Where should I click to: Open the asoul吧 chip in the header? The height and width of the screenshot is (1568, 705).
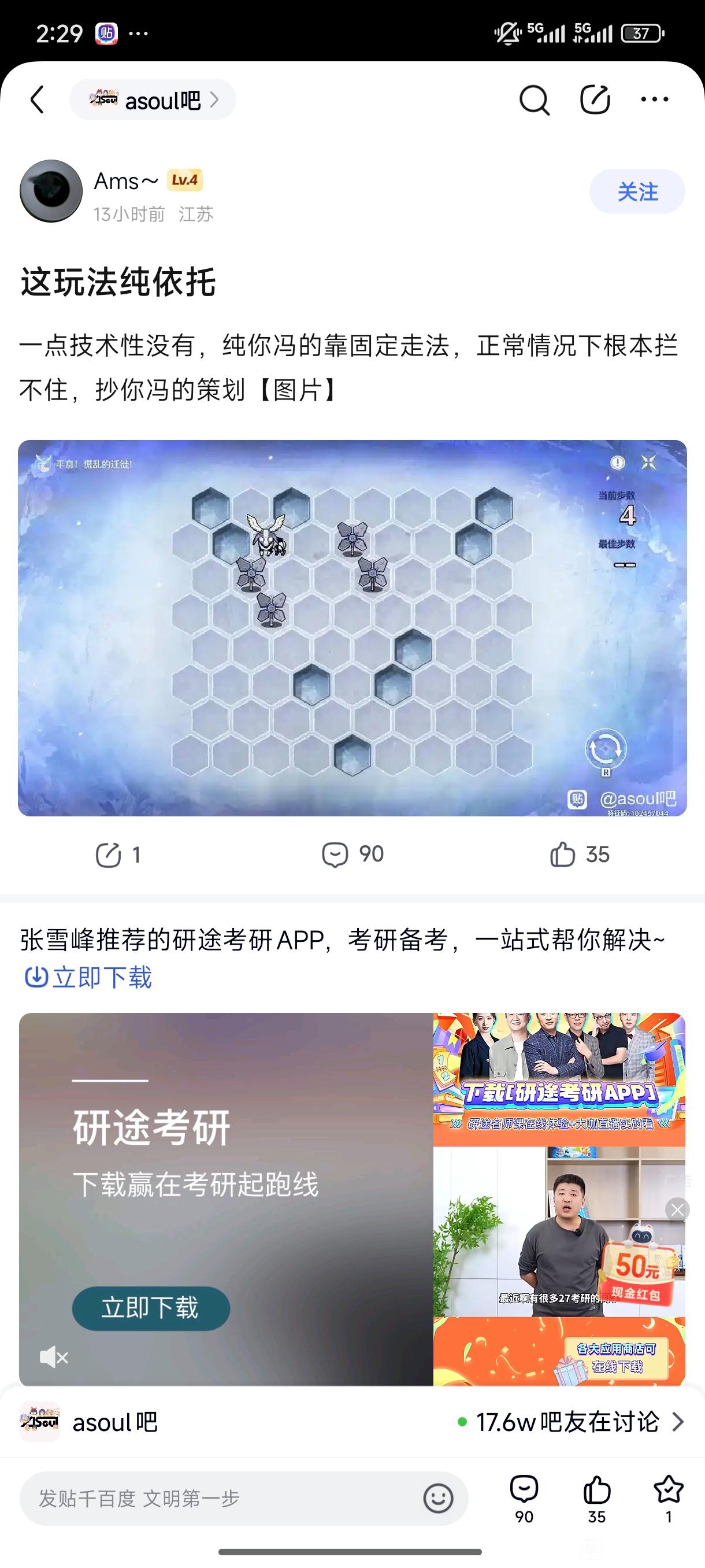click(153, 100)
